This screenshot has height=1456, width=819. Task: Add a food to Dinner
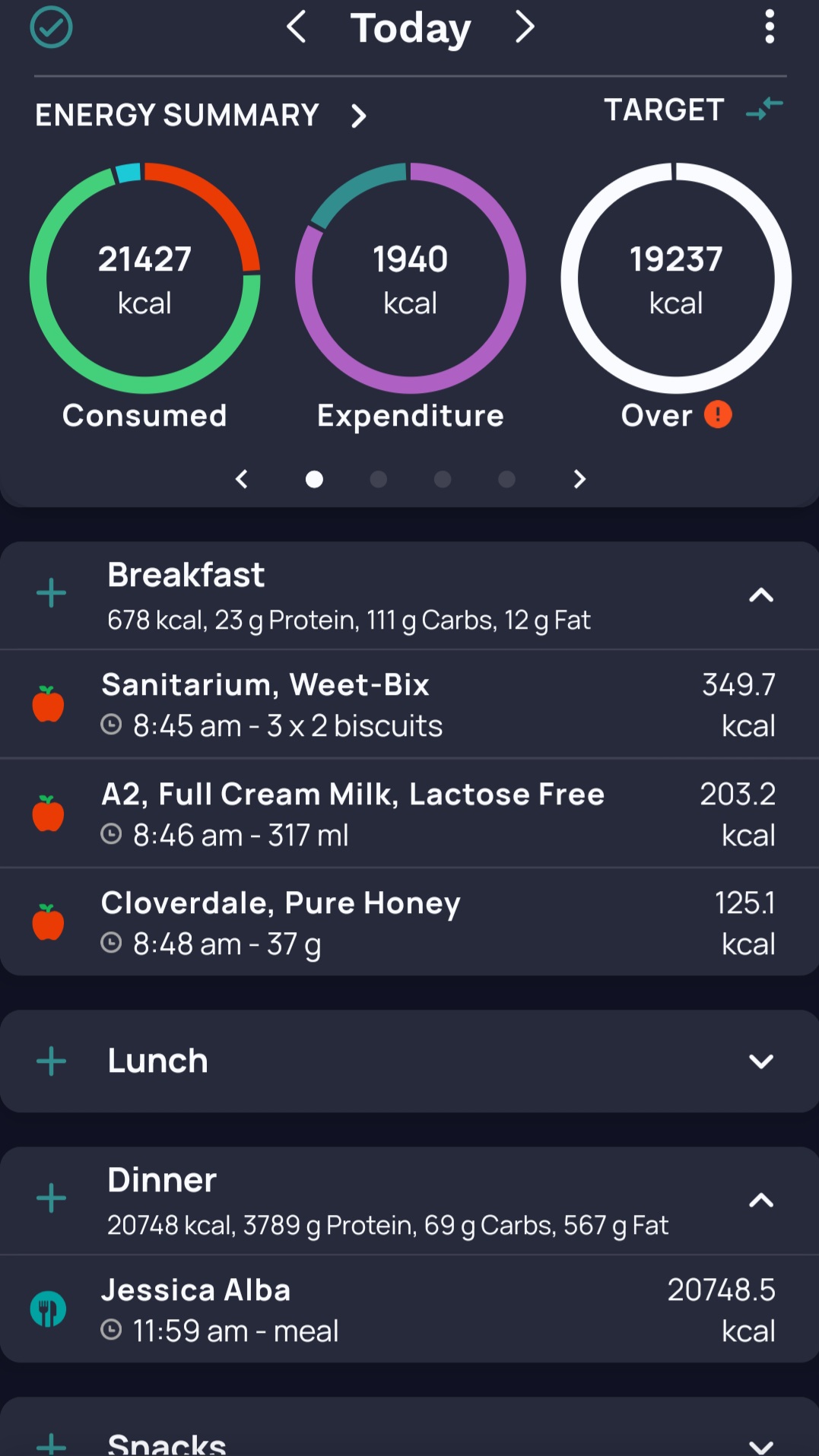52,1198
